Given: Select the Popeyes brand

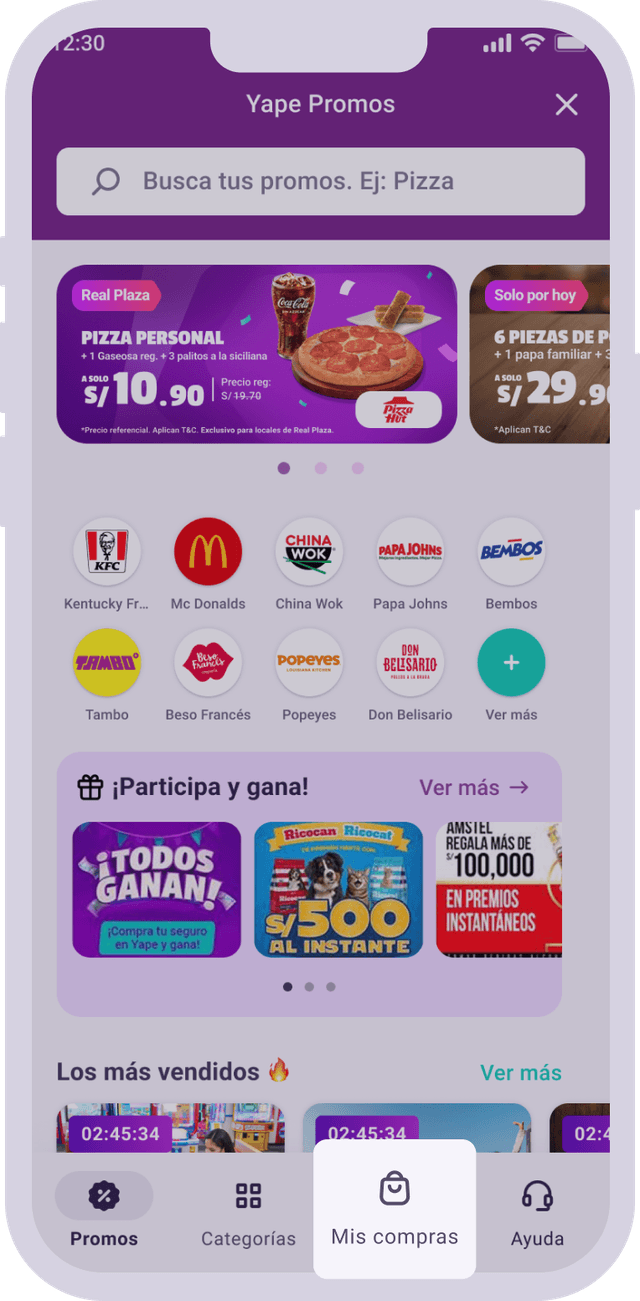Looking at the screenshot, I should tap(309, 663).
